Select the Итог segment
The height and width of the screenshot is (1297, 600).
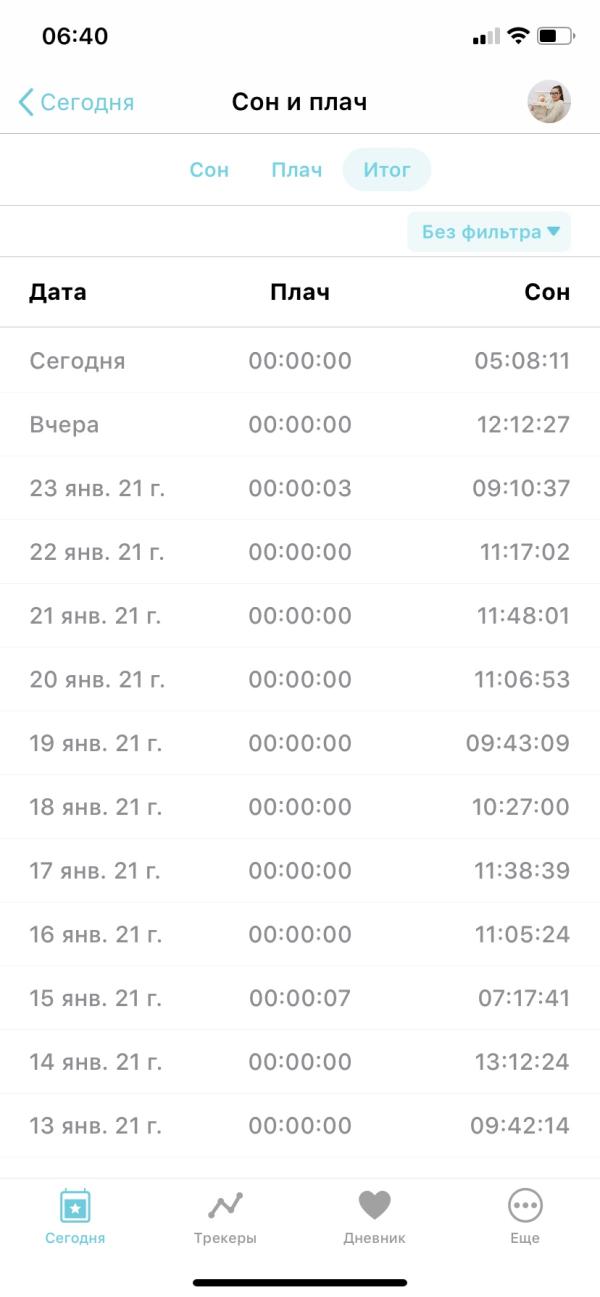(x=387, y=170)
